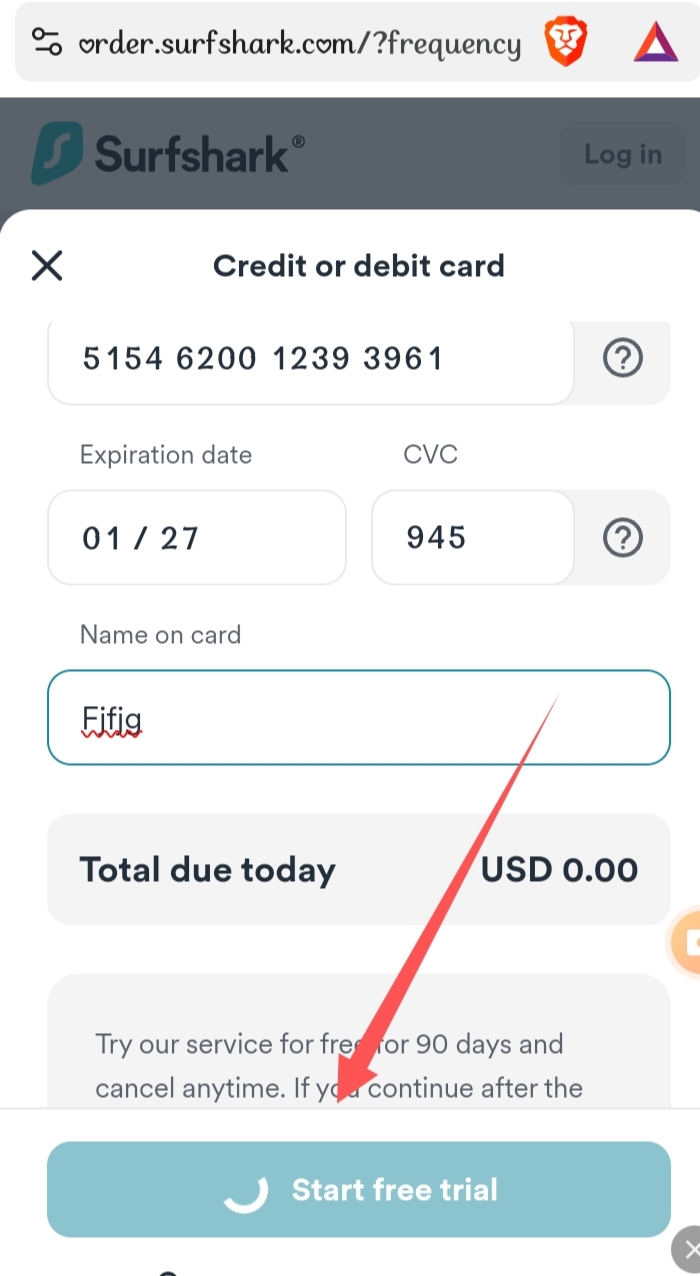Close the credit or debit card dialog
This screenshot has height=1276, width=700.
coord(47,266)
